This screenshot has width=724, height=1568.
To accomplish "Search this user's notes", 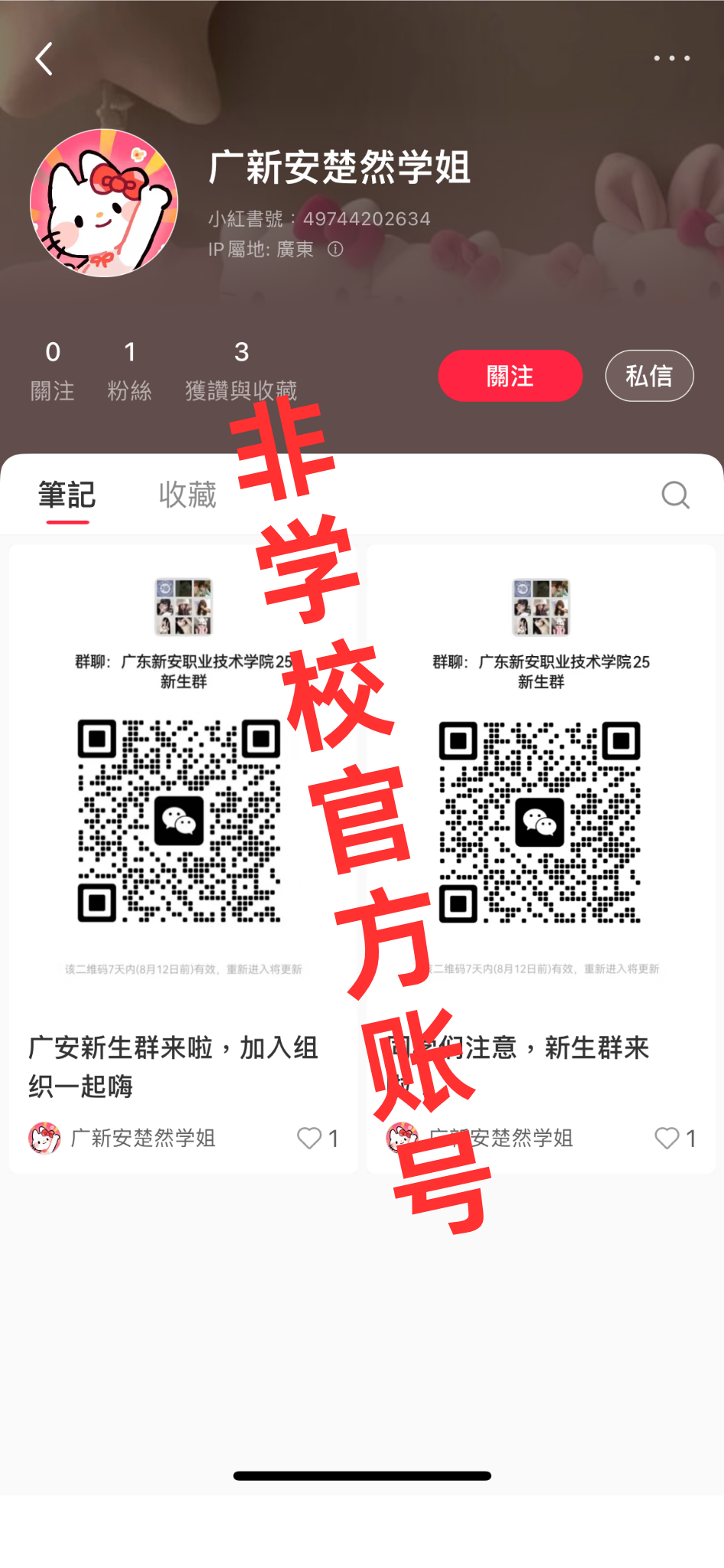I will coord(675,495).
